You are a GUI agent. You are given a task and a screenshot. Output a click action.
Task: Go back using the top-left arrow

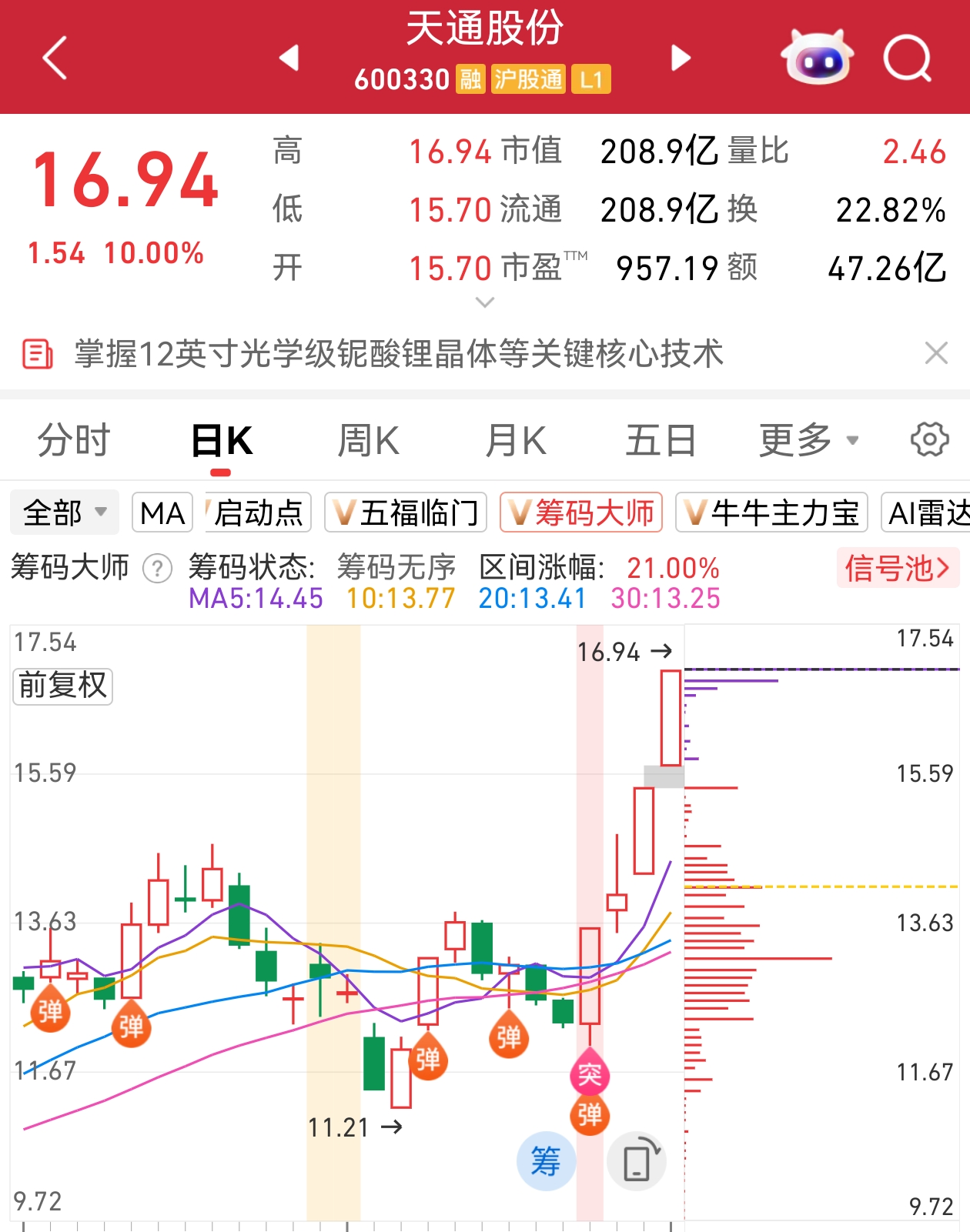pyautogui.click(x=55, y=58)
